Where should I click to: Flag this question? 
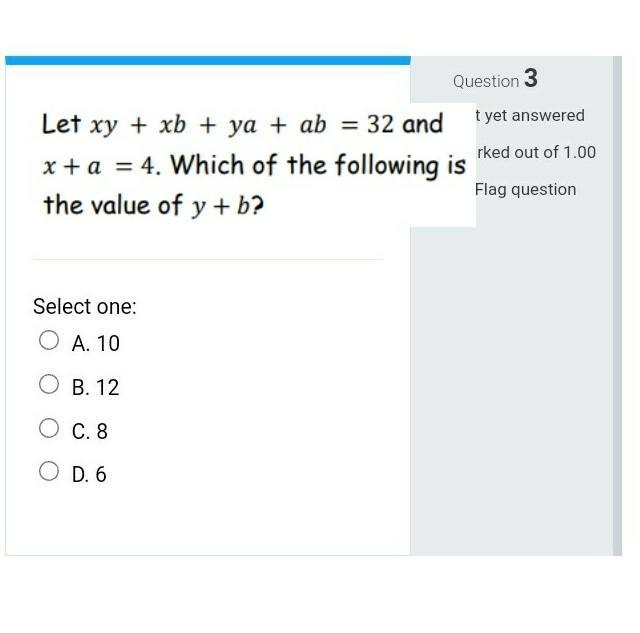525,189
